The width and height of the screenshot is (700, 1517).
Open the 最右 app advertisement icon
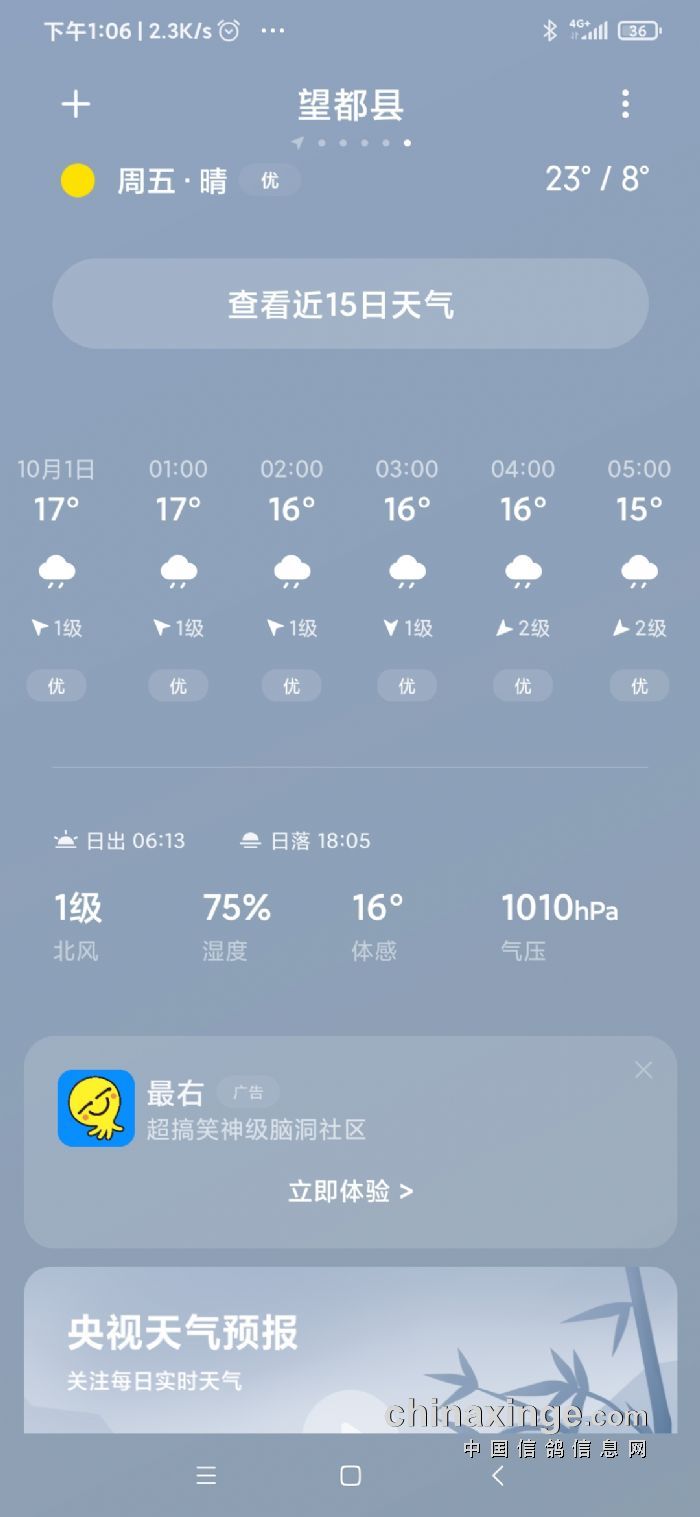coord(96,1108)
